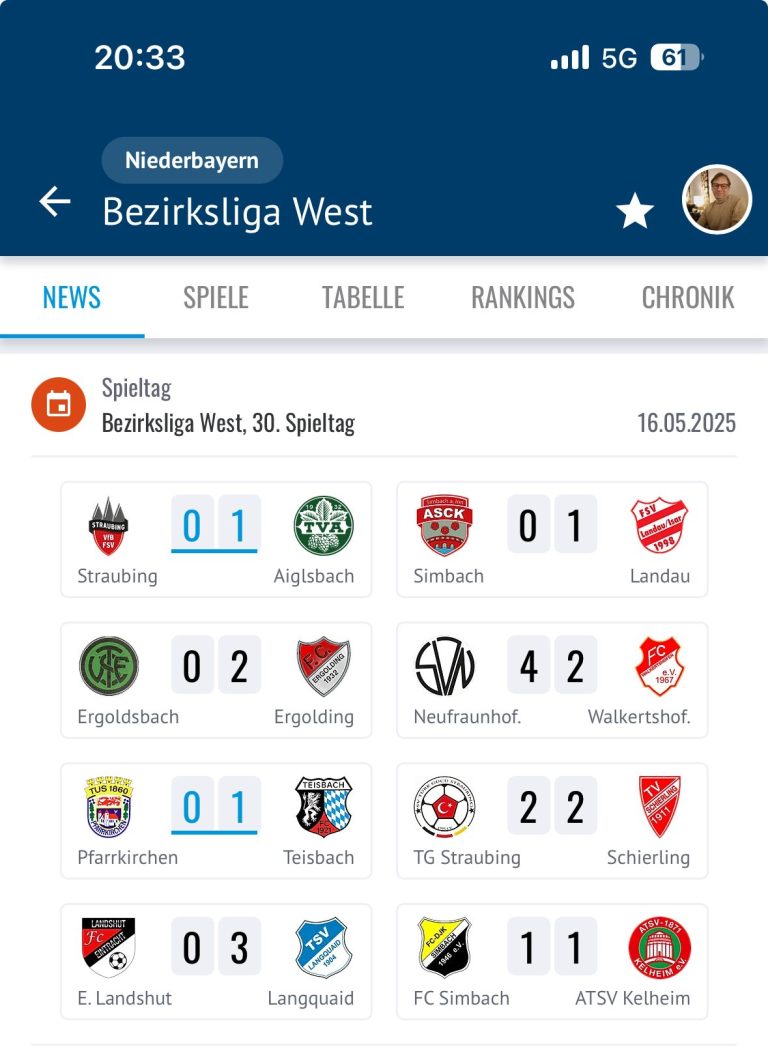Select the News tab
Viewport: 768px width, 1047px height.
click(x=72, y=298)
